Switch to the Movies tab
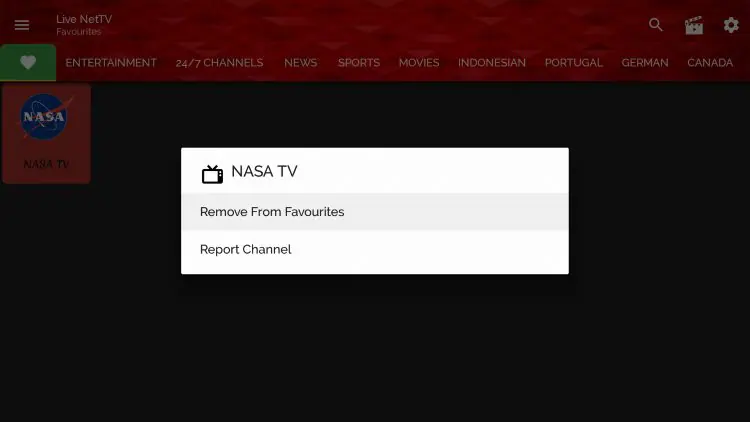 pos(419,63)
